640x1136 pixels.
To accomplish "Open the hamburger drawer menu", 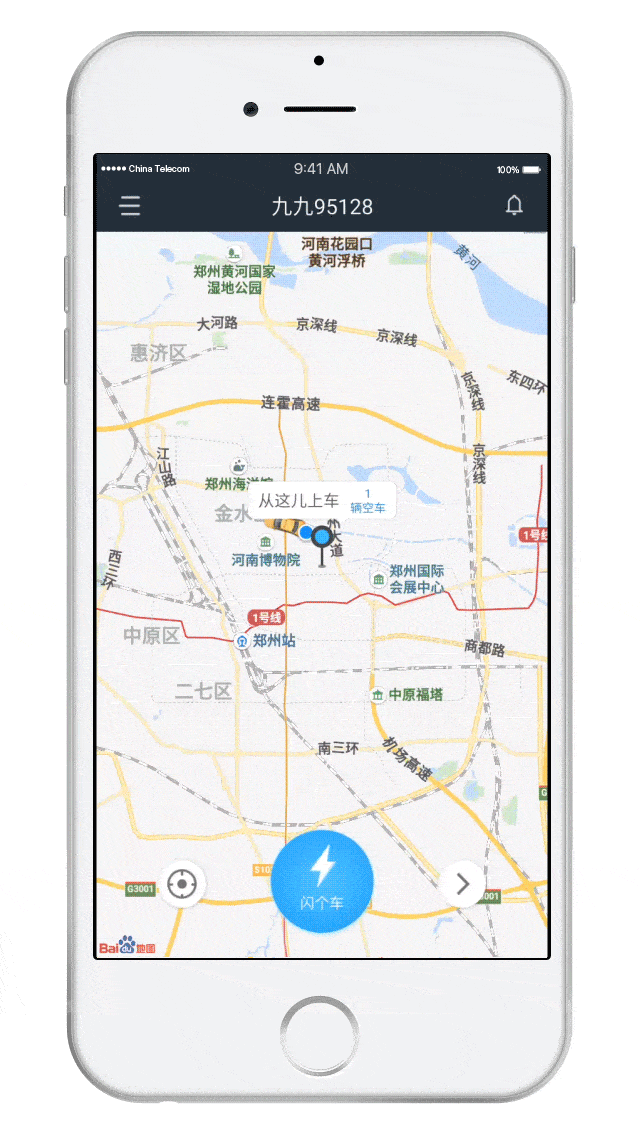I will click(131, 207).
